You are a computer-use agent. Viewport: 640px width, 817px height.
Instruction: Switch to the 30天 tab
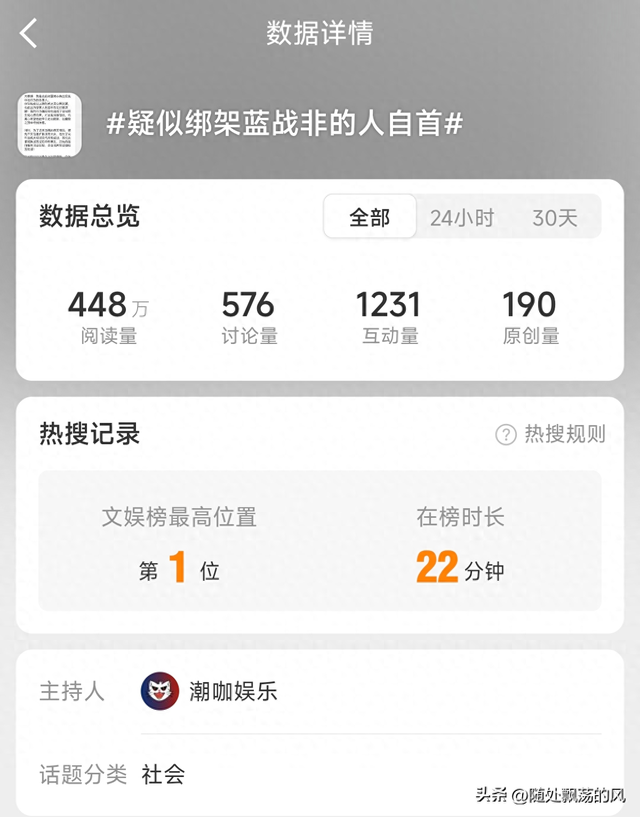555,217
